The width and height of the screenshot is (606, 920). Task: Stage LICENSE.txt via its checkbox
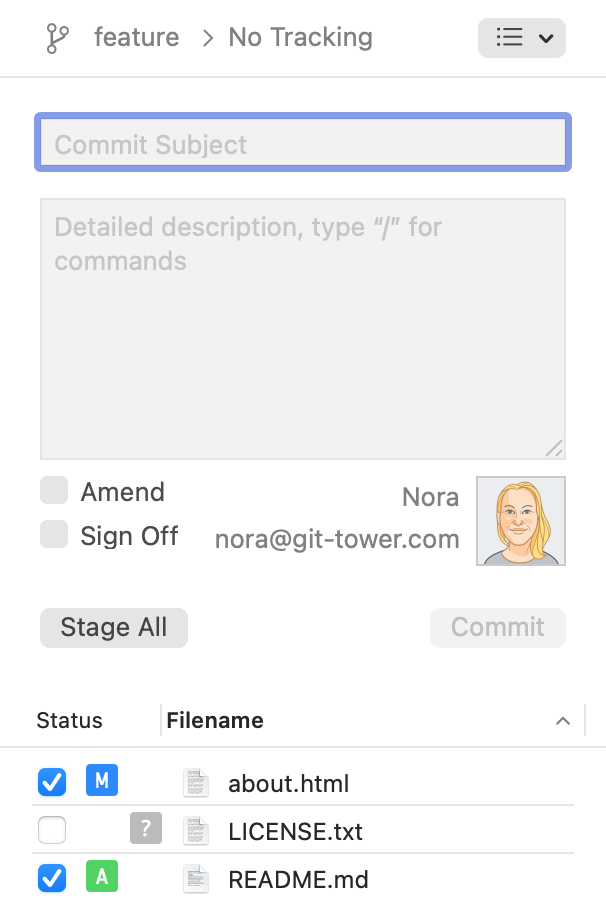(52, 830)
